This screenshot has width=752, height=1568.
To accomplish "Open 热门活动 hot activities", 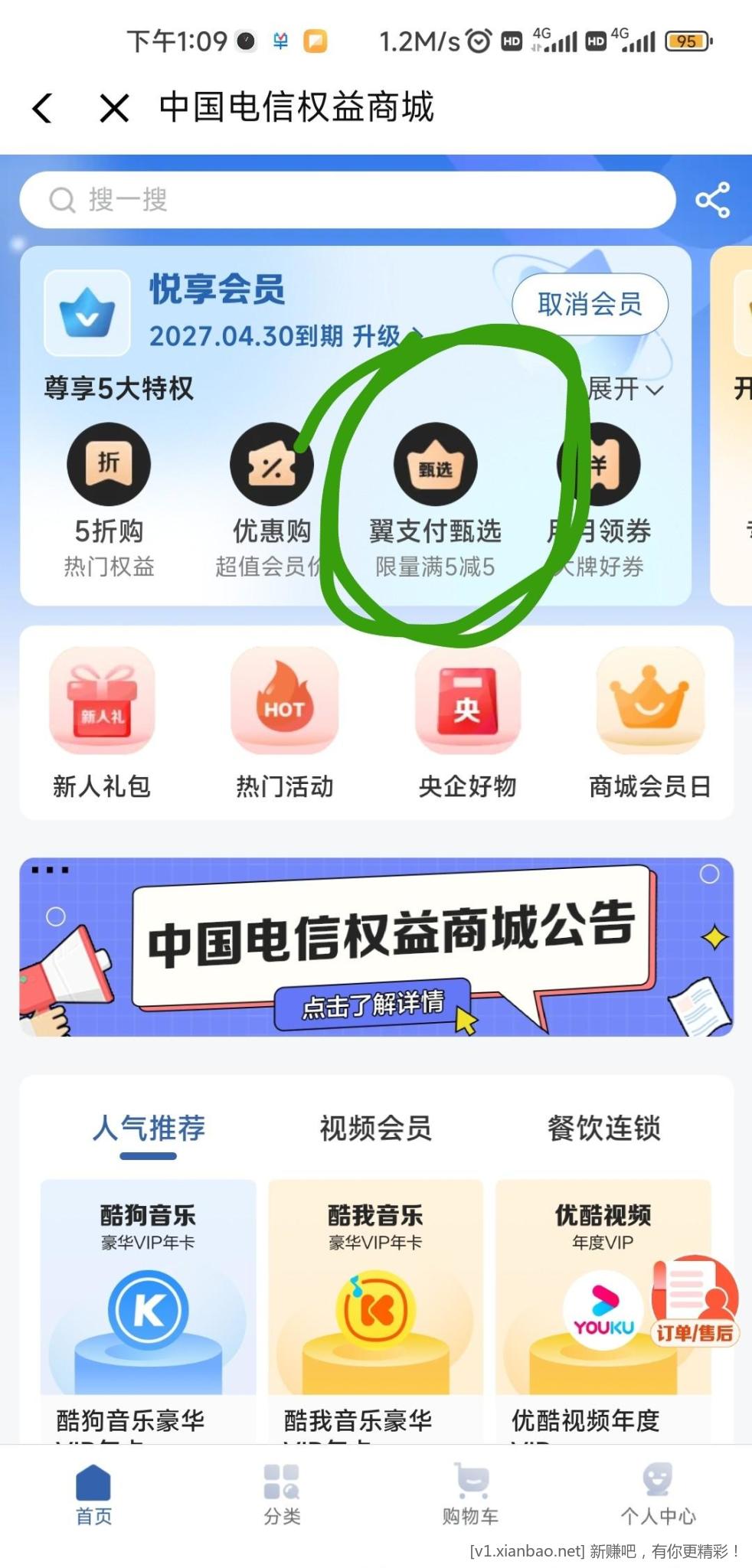I will pyautogui.click(x=284, y=724).
